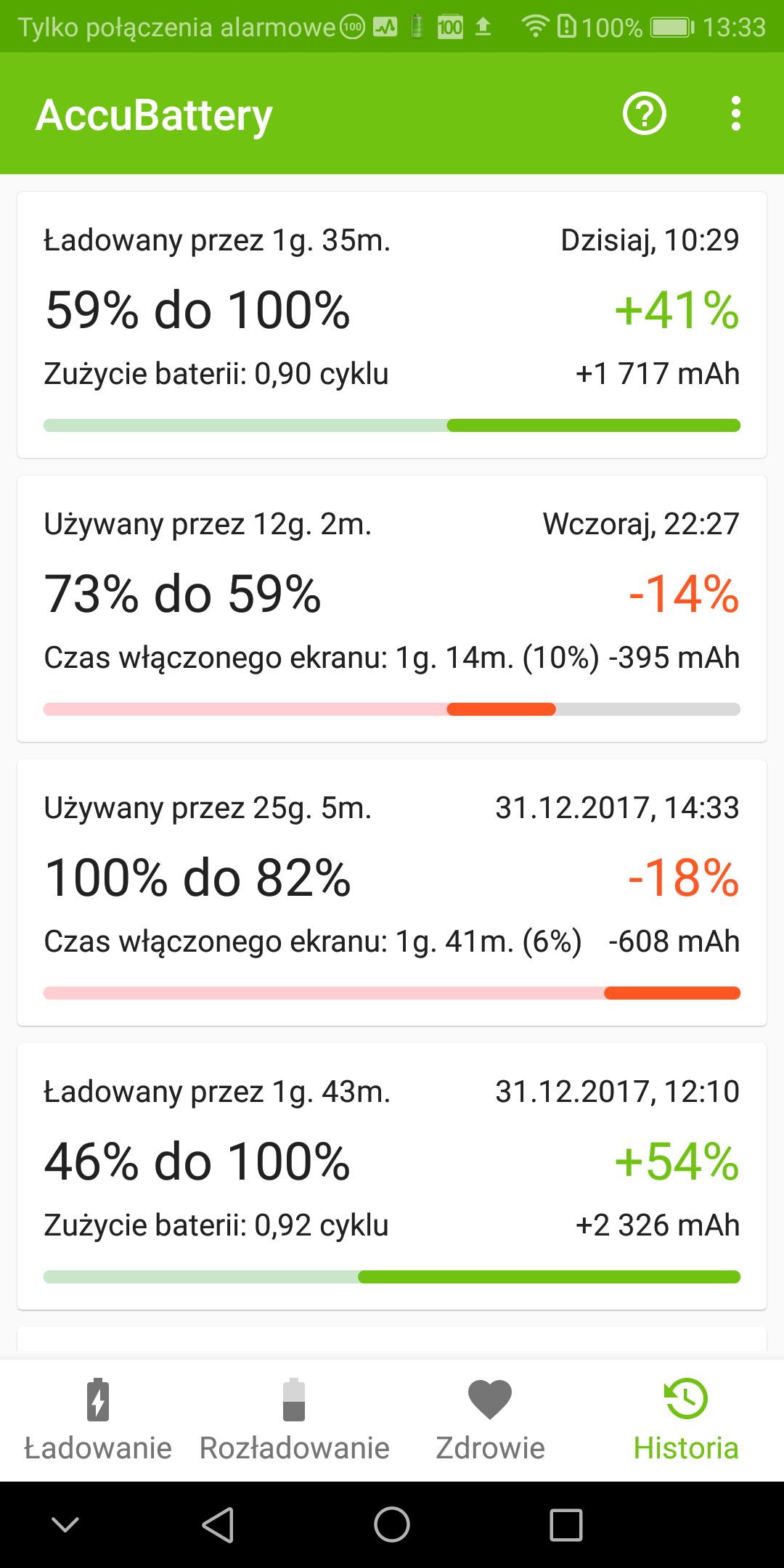Hide the navigation bar with the down chevron

click(65, 1524)
